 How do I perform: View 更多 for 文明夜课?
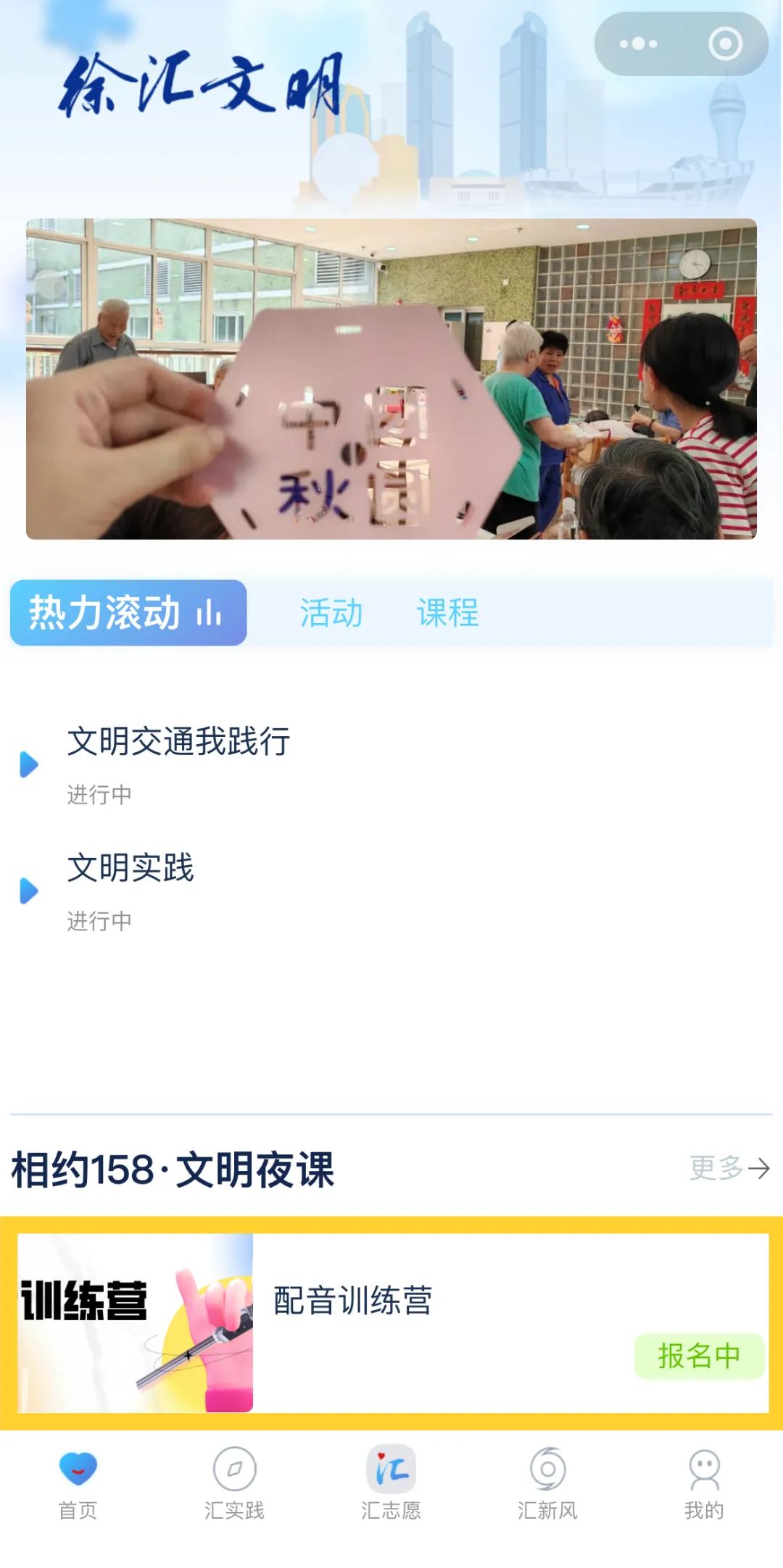728,1168
